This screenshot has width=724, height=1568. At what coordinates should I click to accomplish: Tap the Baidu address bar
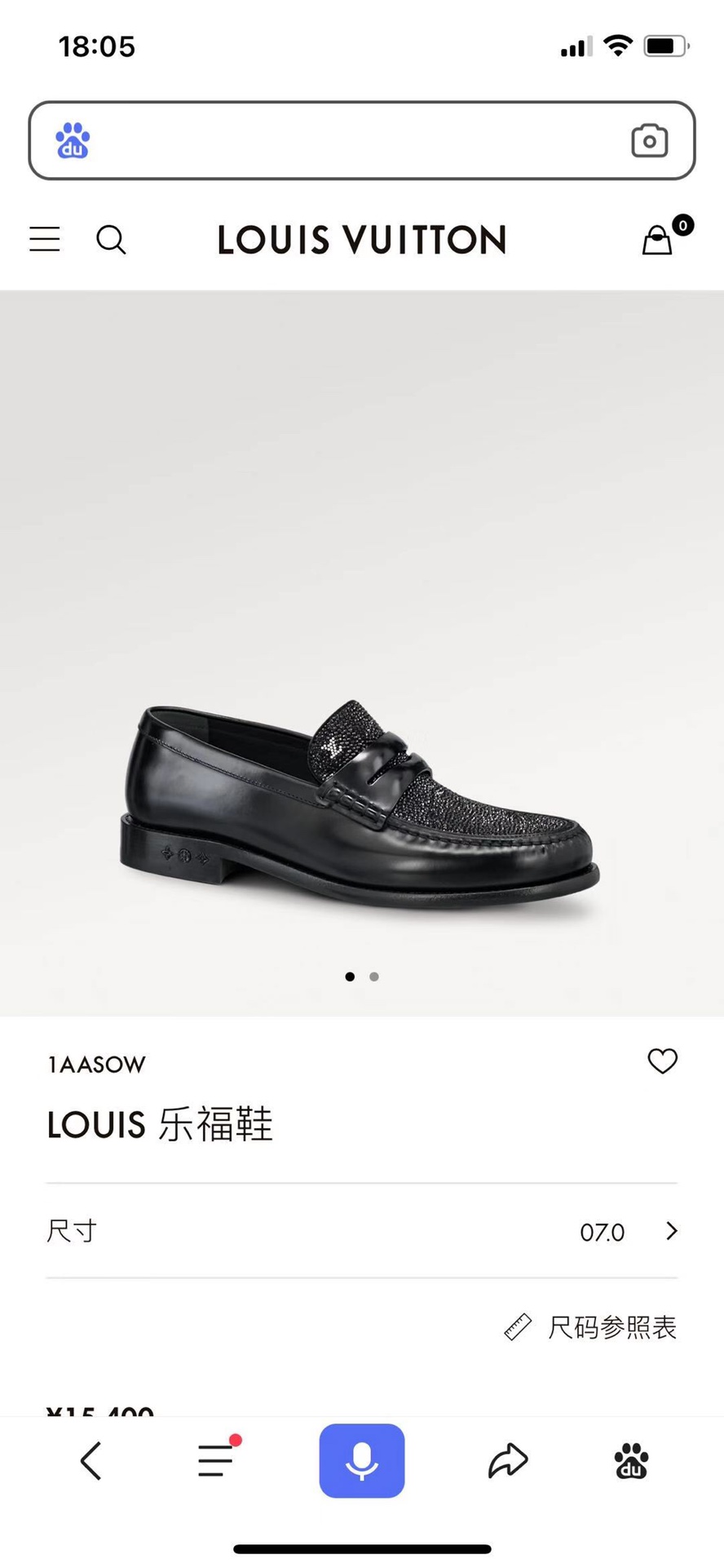pyautogui.click(x=359, y=140)
